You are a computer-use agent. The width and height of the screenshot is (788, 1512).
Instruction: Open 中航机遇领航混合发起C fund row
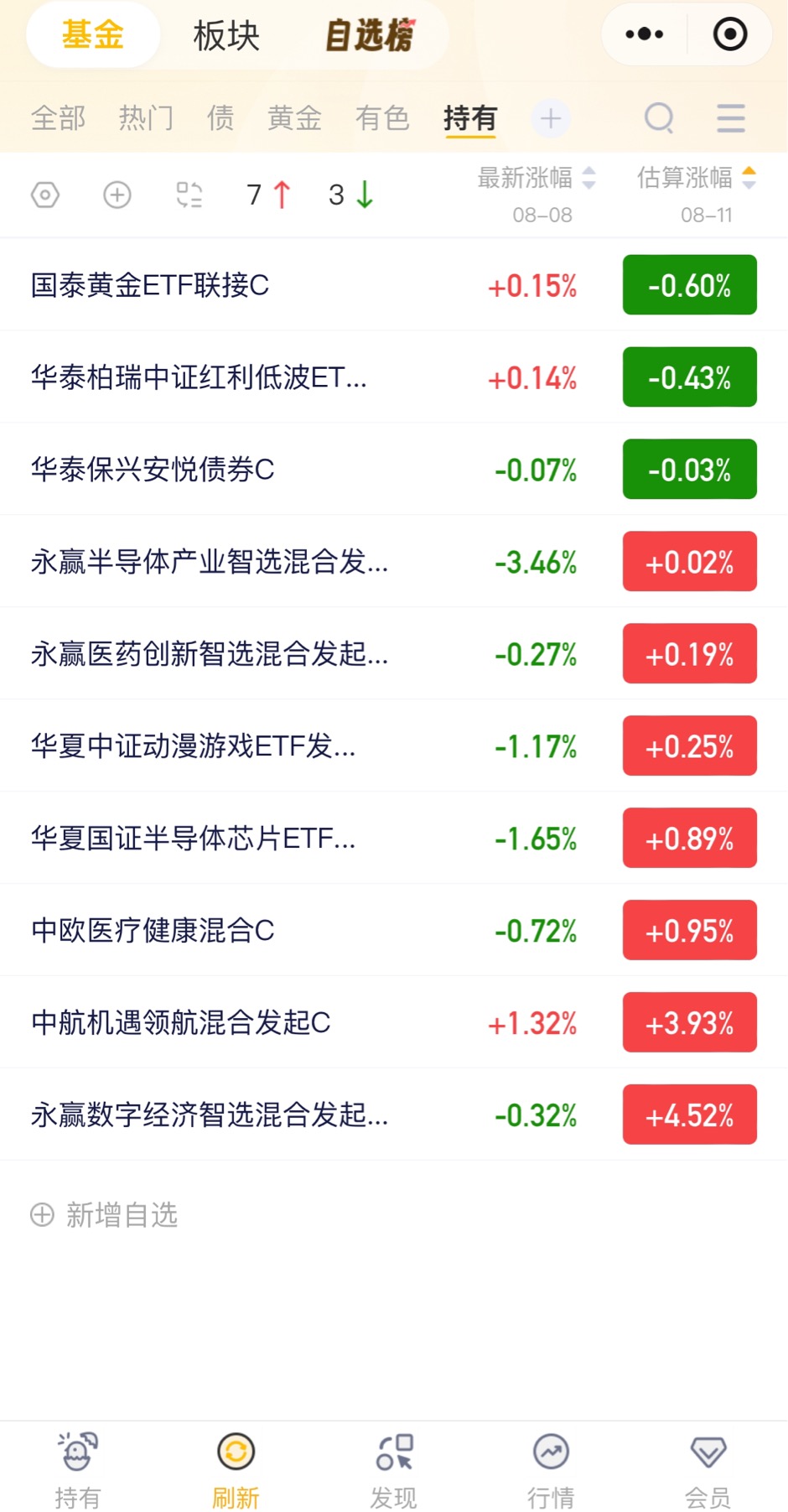[394, 1022]
